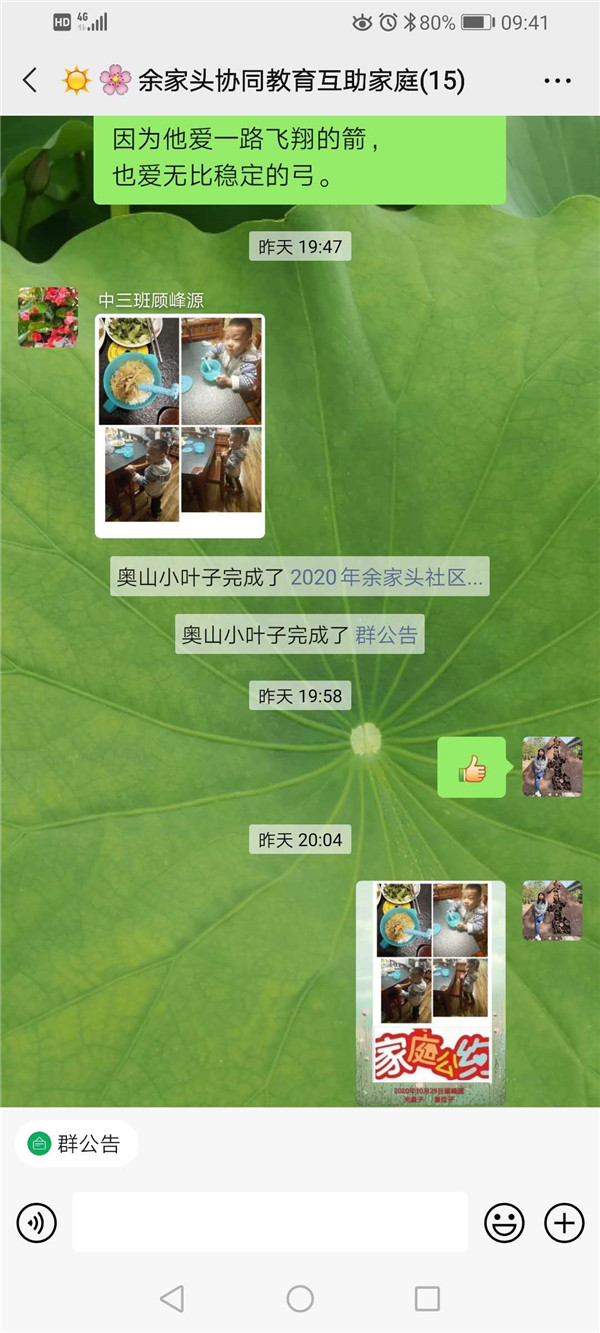Open the photo sent by 中三班顾峰源
Image resolution: width=600 pixels, height=1333 pixels.
180,425
